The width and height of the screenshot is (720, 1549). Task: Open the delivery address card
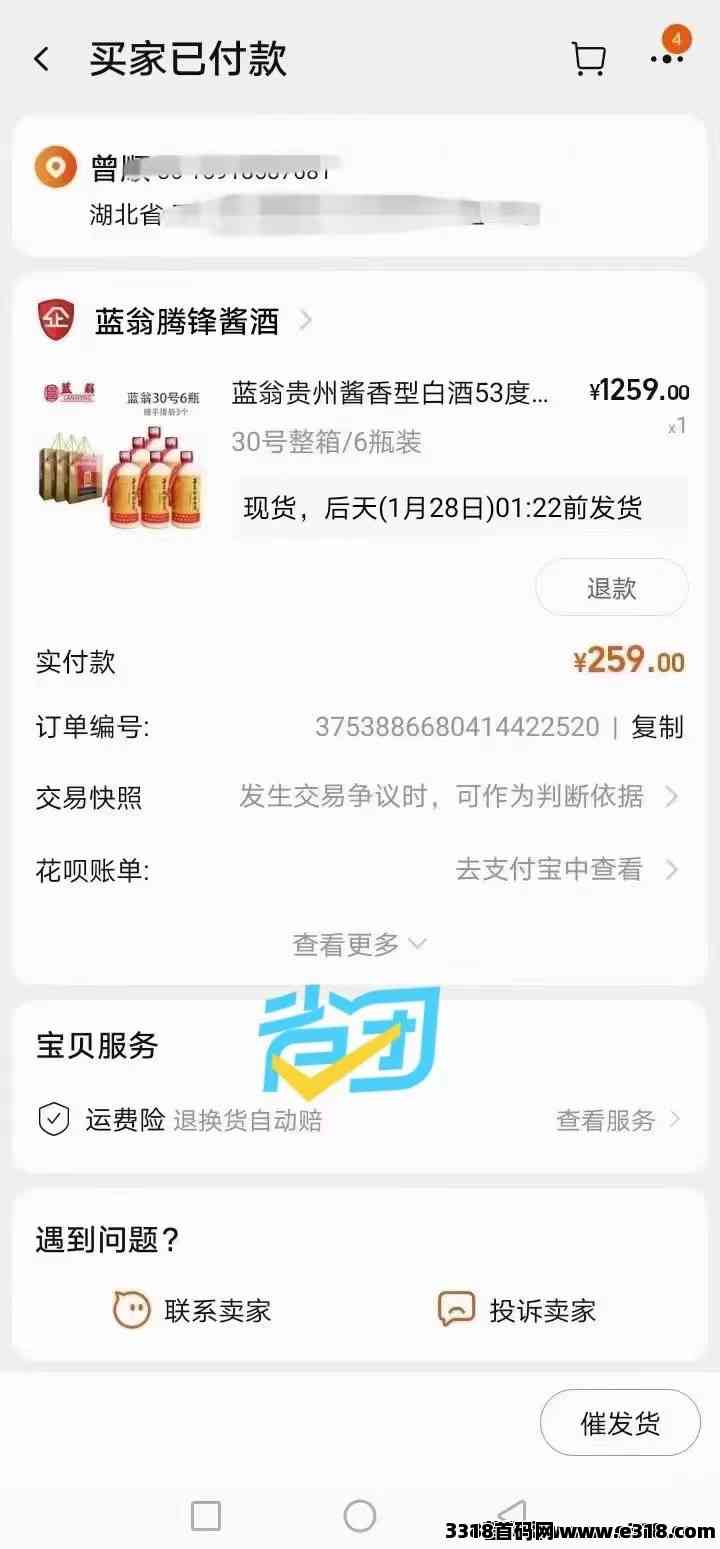(360, 187)
